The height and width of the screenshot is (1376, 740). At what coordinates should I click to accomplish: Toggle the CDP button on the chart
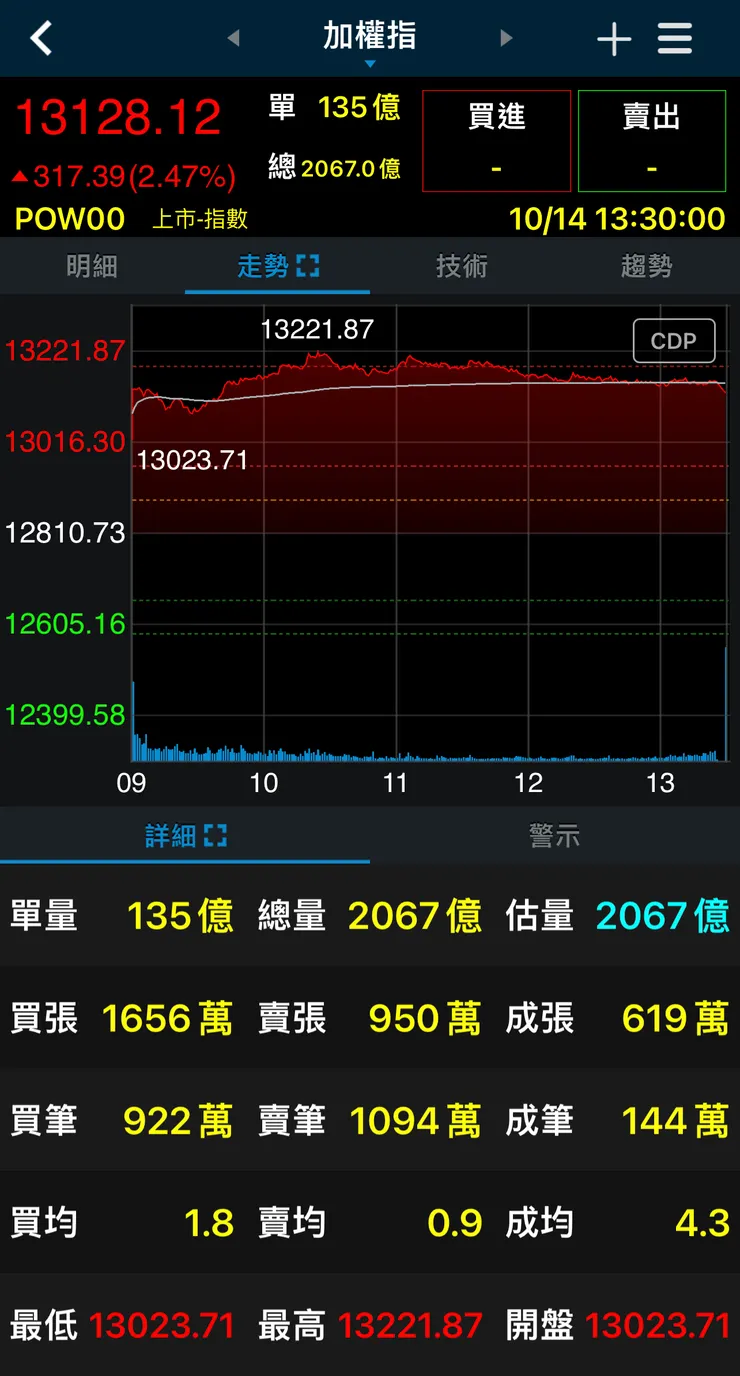tap(673, 341)
